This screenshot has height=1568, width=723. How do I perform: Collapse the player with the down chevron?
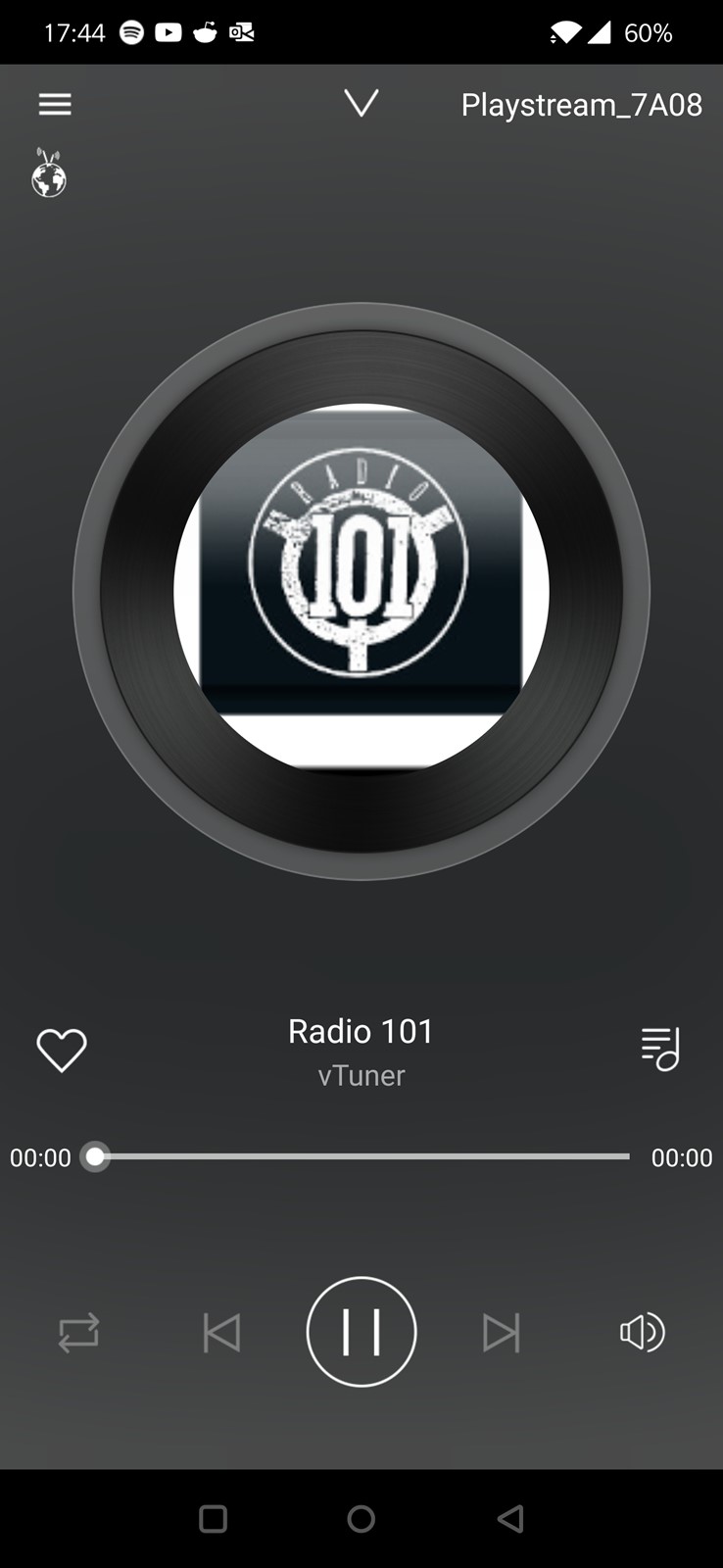(361, 103)
